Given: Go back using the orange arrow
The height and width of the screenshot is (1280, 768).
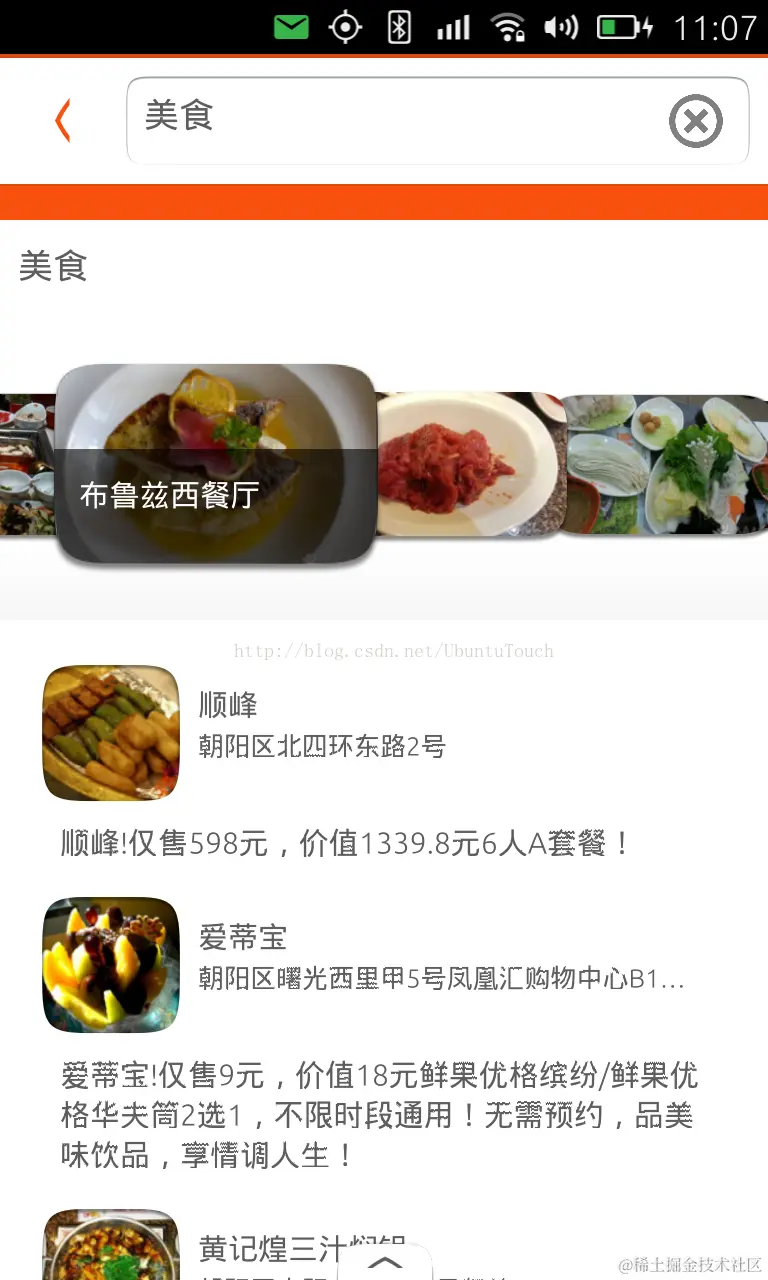Looking at the screenshot, I should [63, 121].
